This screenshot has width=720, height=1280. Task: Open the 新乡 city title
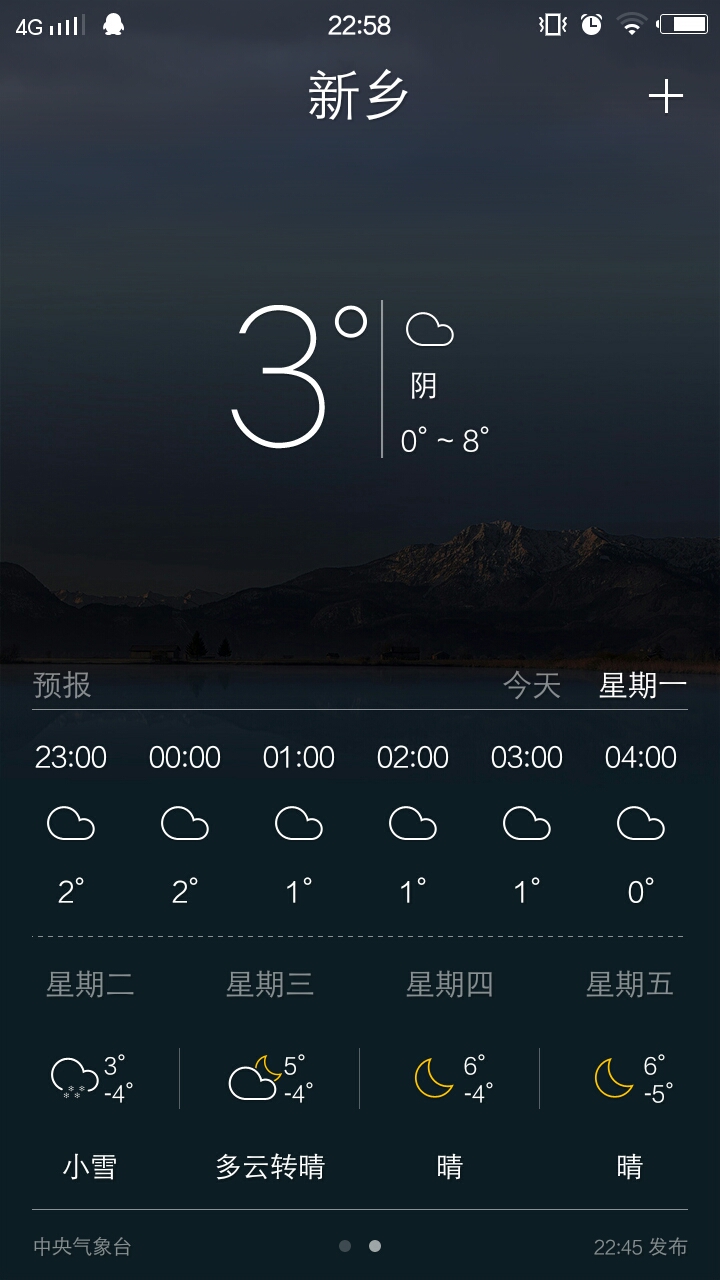pyautogui.click(x=358, y=97)
